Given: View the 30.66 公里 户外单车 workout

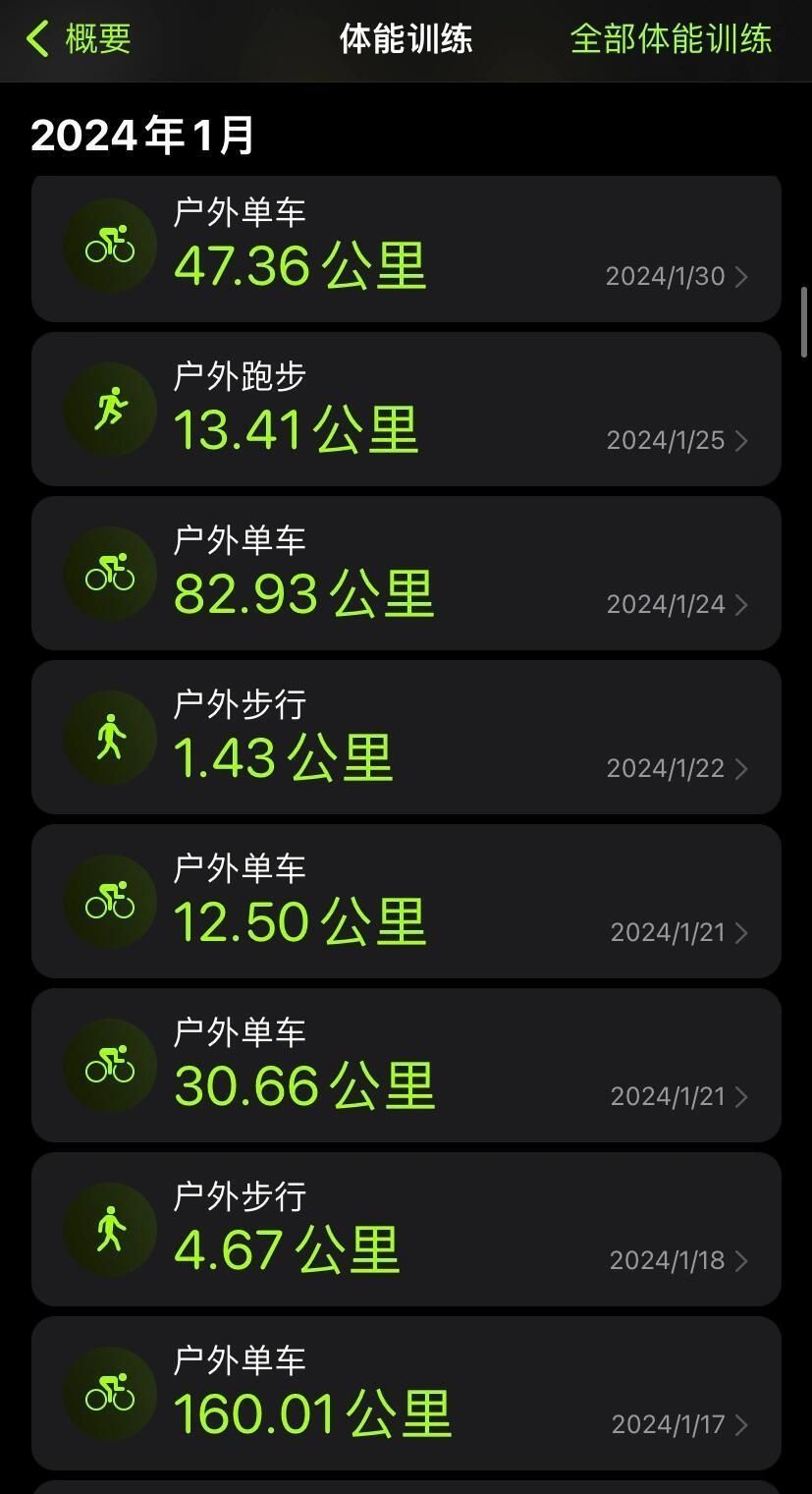Looking at the screenshot, I should (x=406, y=1065).
